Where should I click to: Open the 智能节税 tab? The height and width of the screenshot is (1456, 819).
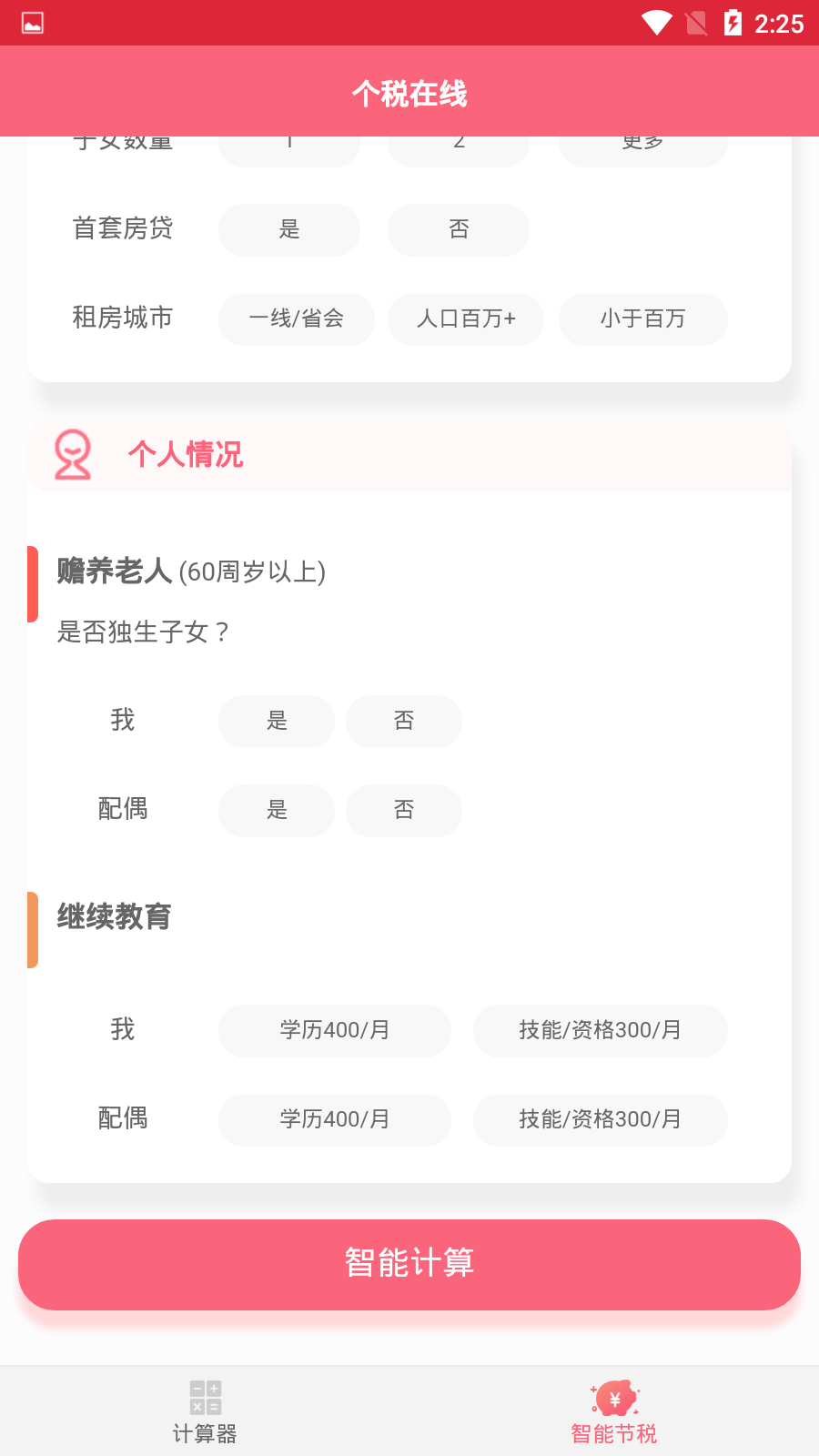pyautogui.click(x=614, y=1412)
